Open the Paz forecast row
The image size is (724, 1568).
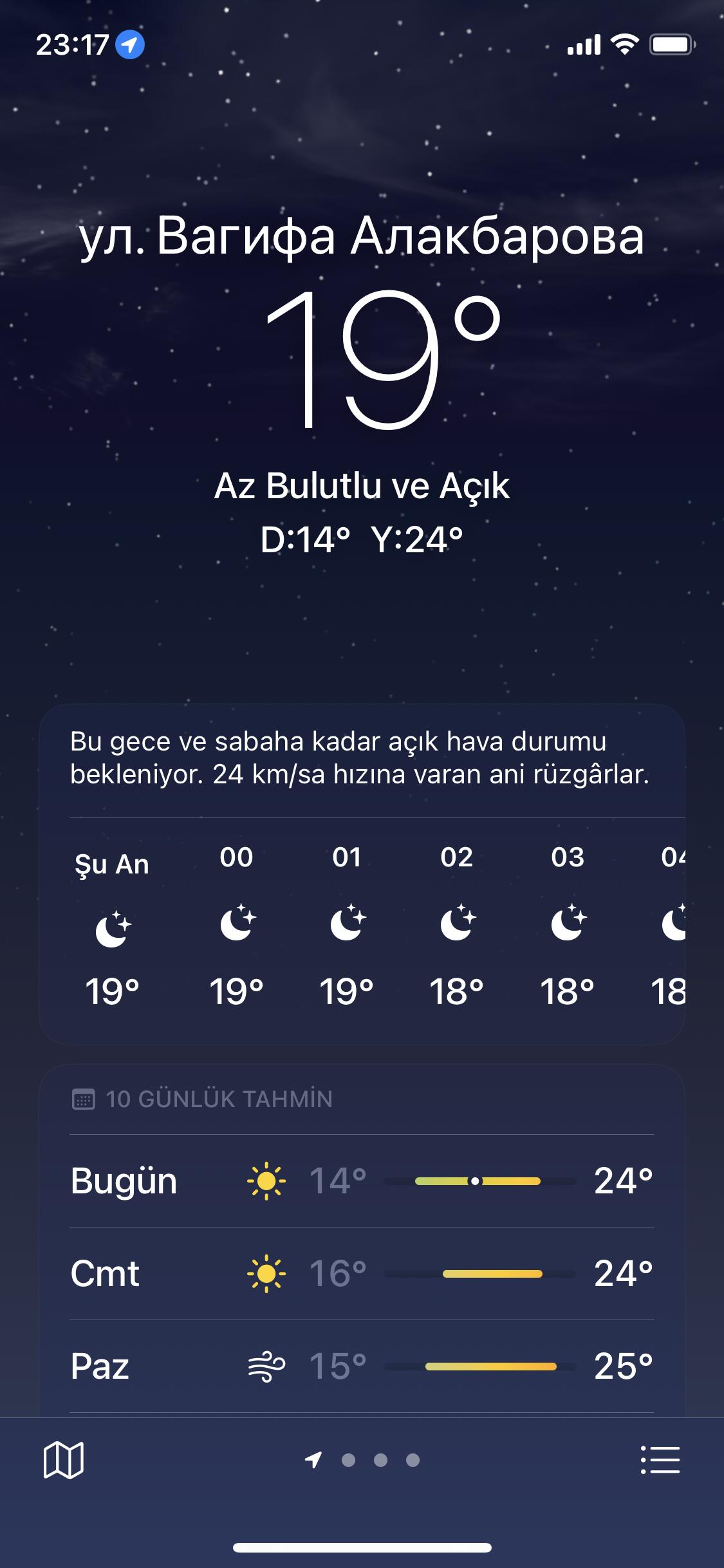[x=362, y=1367]
